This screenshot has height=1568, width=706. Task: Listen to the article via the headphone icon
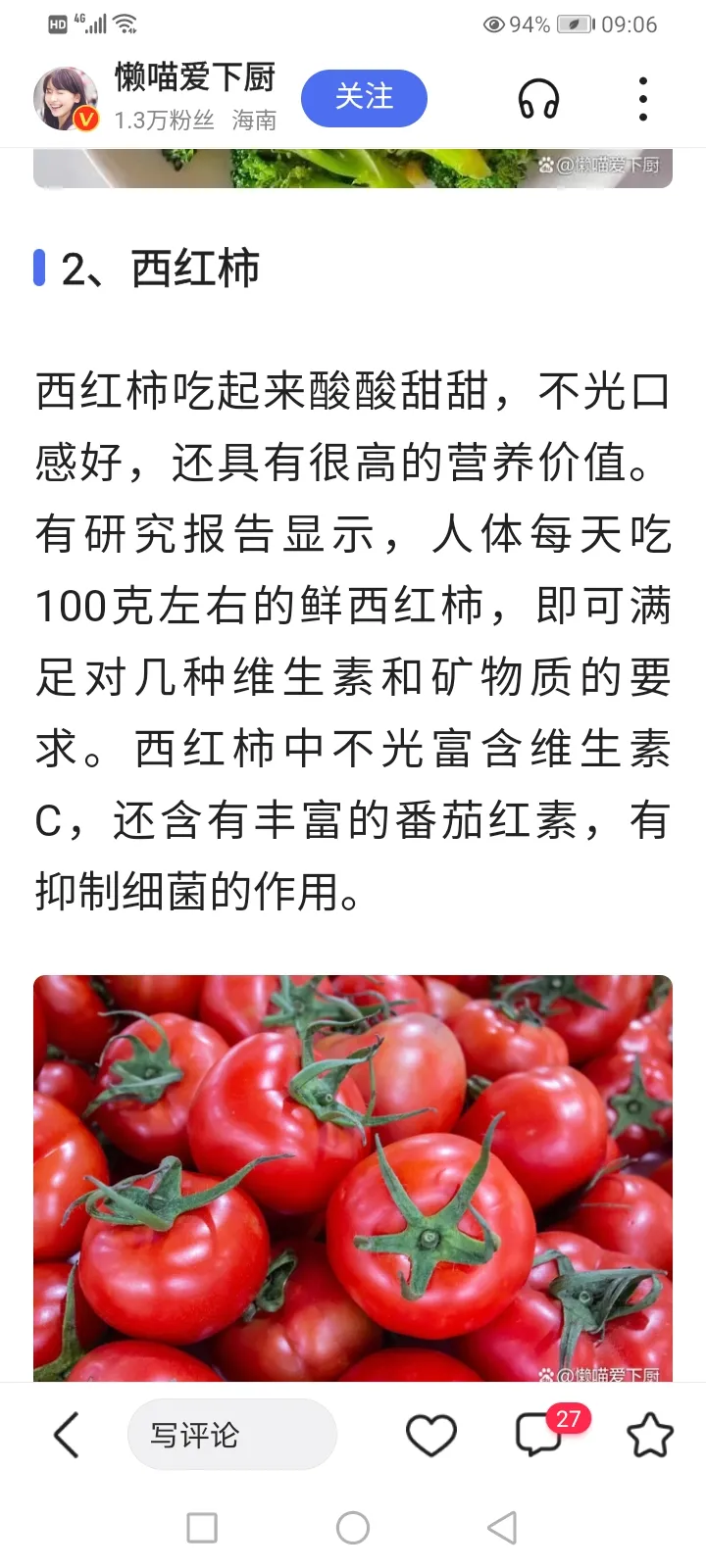538,99
